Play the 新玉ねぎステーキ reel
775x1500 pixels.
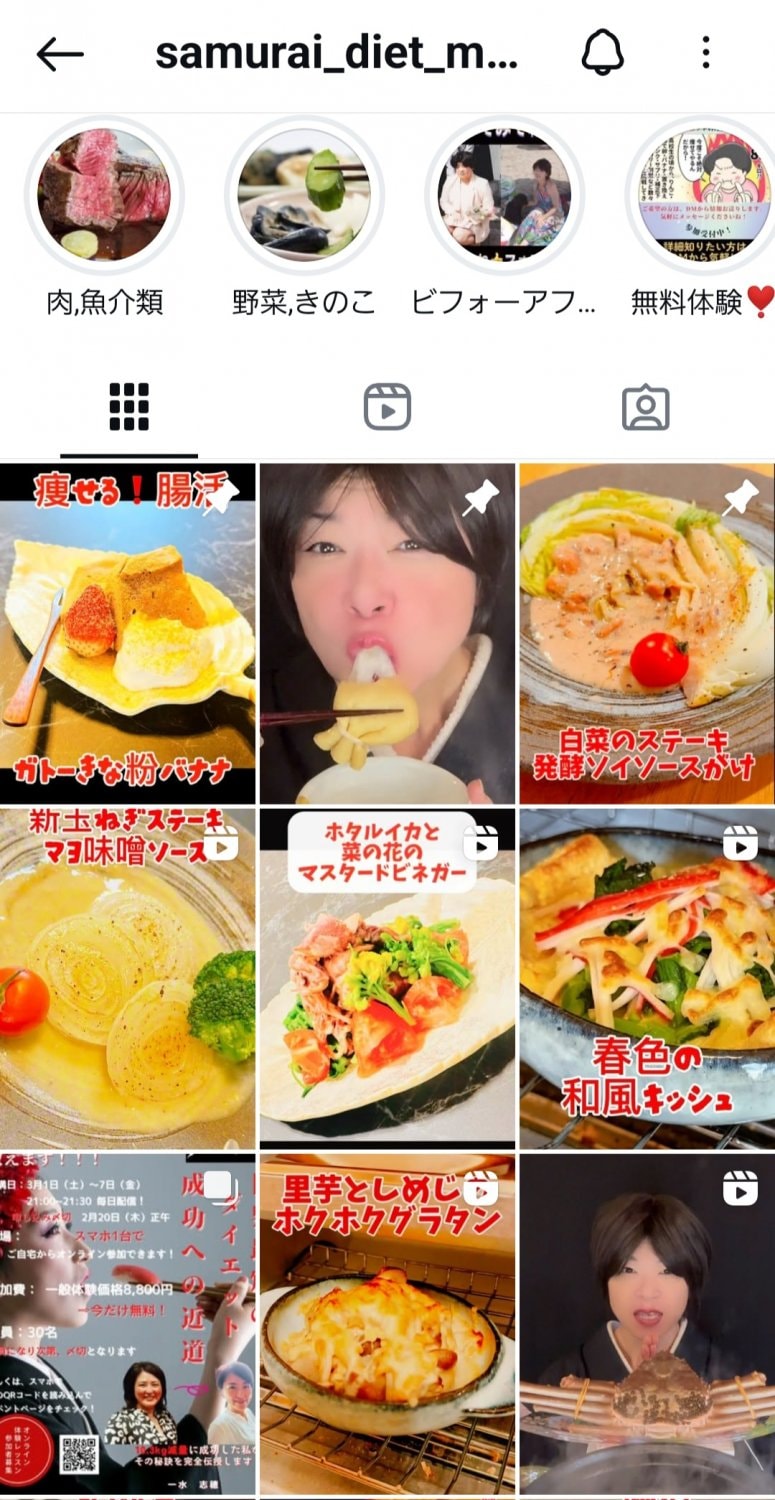click(x=127, y=979)
